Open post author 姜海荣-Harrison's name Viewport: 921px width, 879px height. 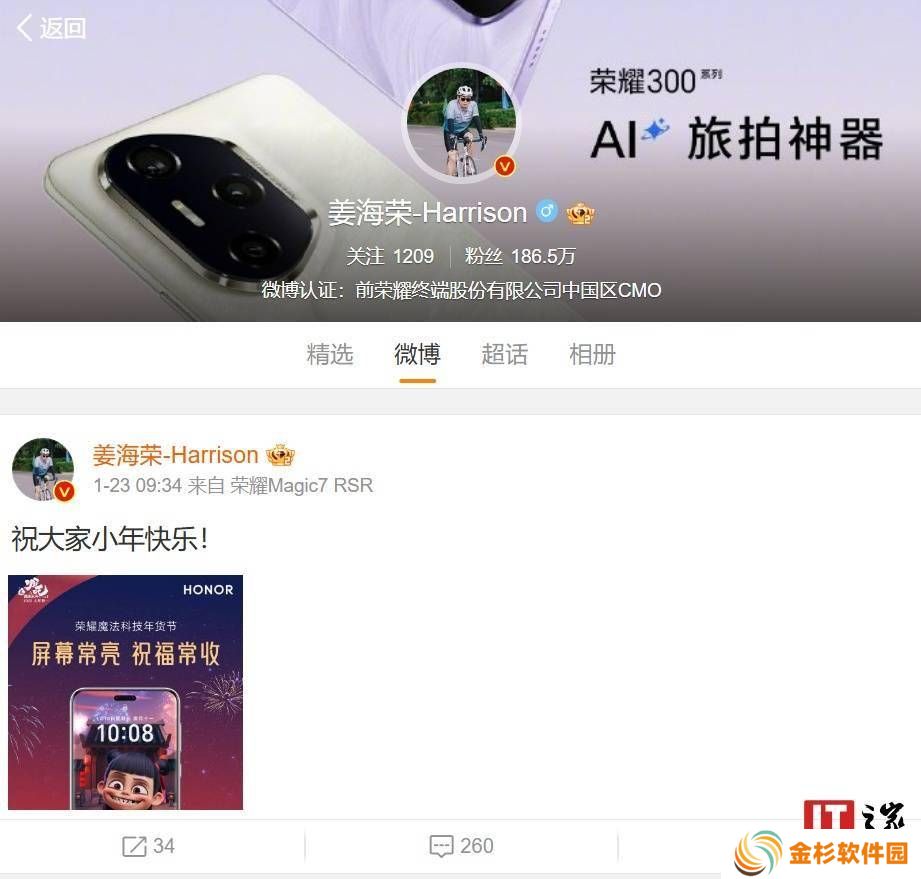click(x=176, y=456)
